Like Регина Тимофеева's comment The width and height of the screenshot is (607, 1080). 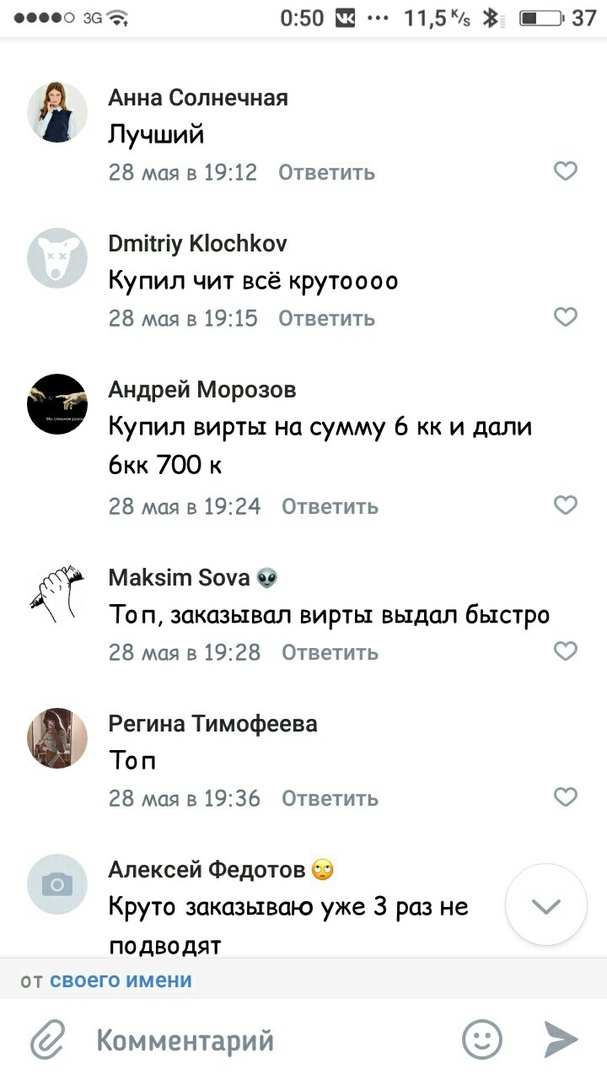point(565,797)
